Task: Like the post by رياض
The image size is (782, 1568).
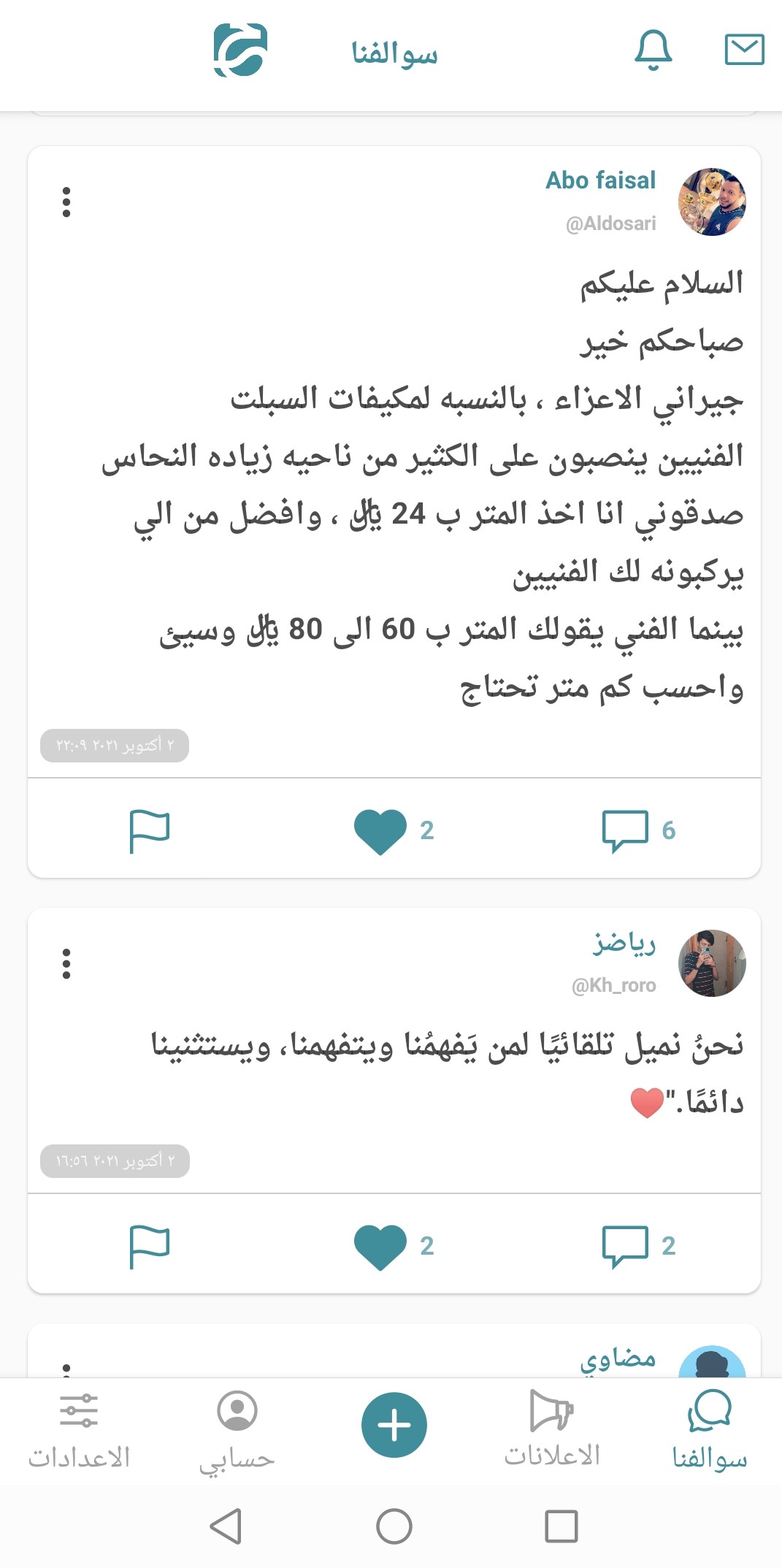Action: click(380, 1246)
